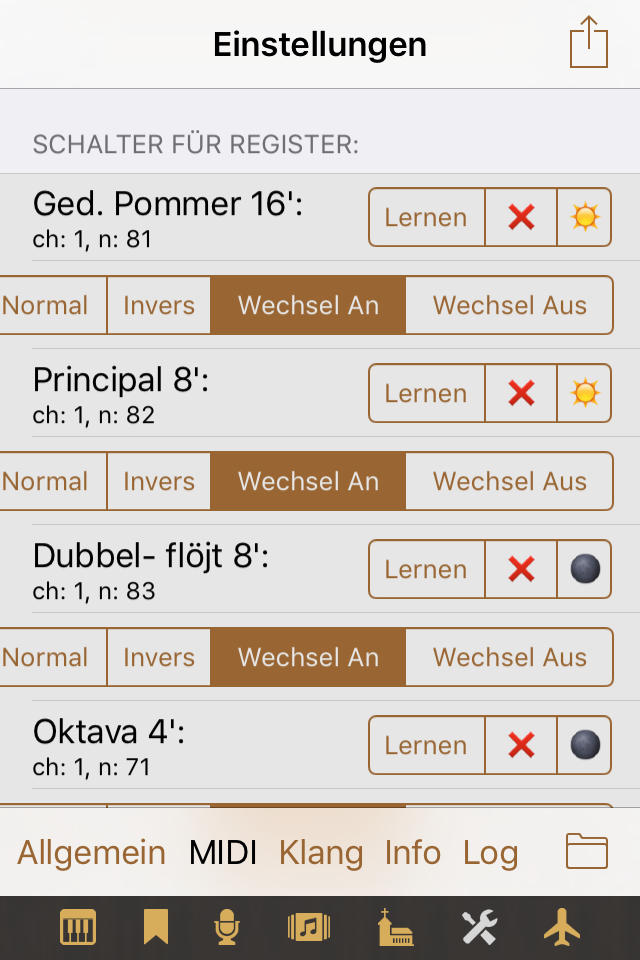
Task: Tap the airplane icon in the bottom bar
Action: [561, 928]
